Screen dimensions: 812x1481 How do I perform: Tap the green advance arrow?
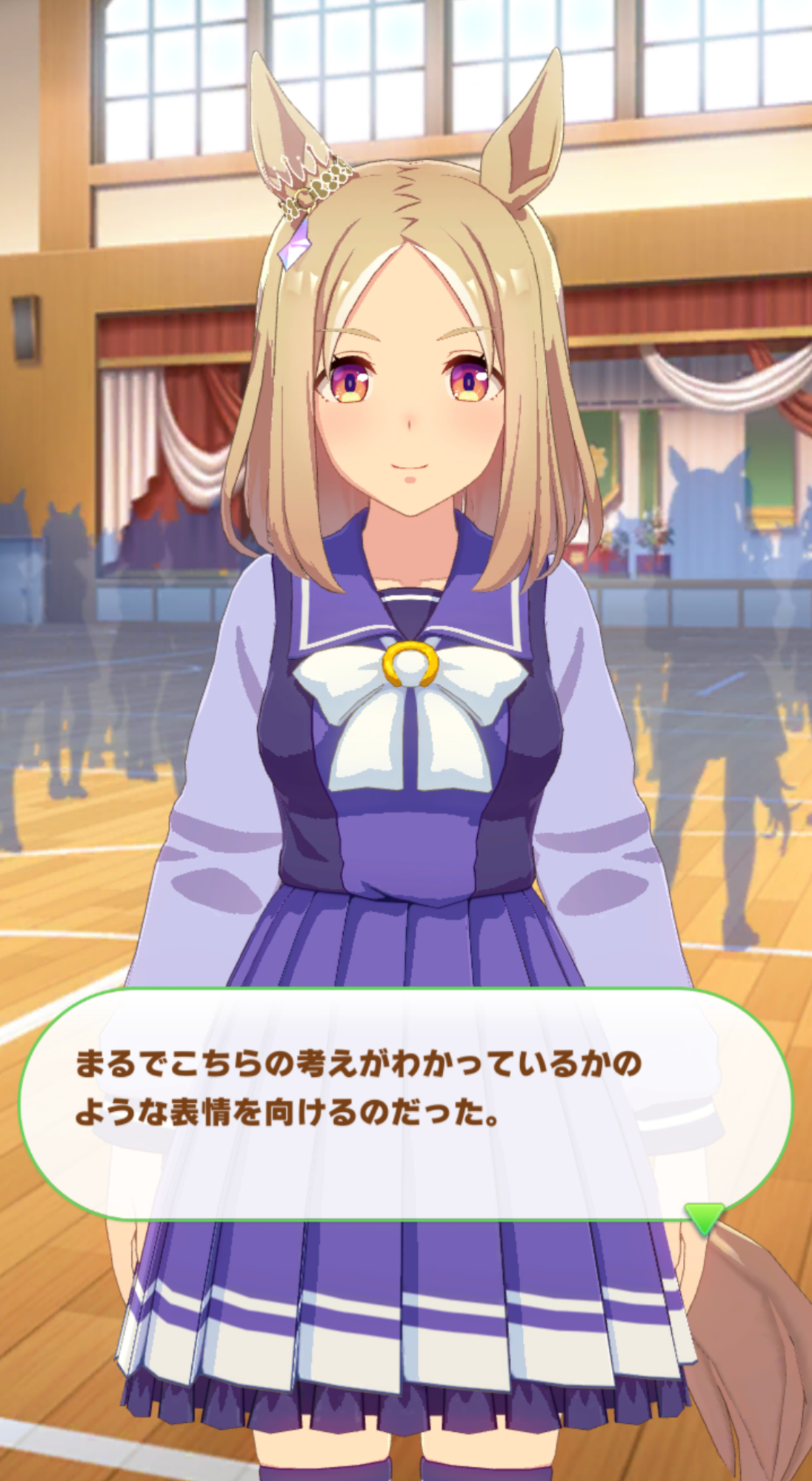pos(704,1218)
